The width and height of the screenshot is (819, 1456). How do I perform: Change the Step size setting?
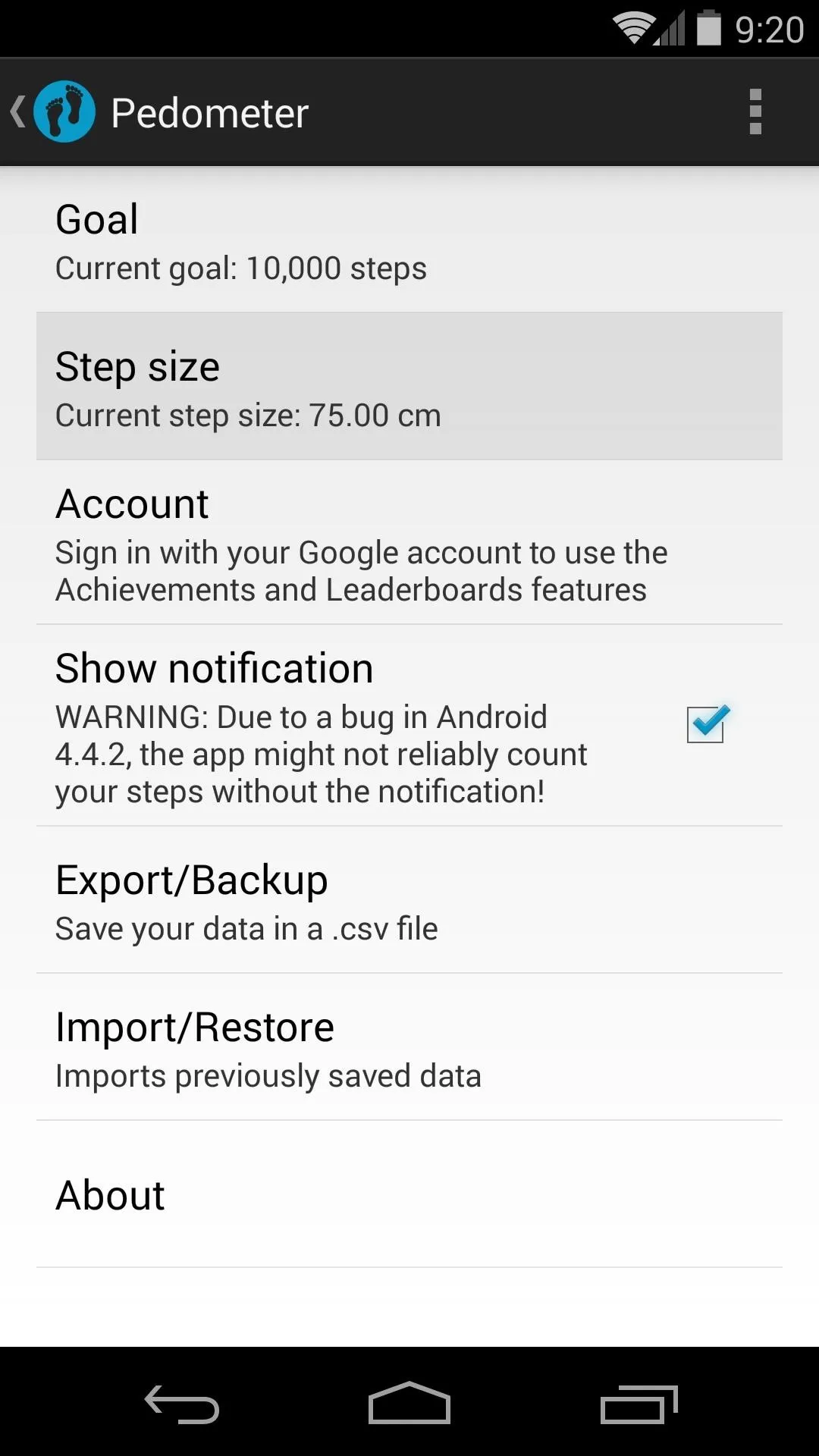pyautogui.click(x=409, y=387)
